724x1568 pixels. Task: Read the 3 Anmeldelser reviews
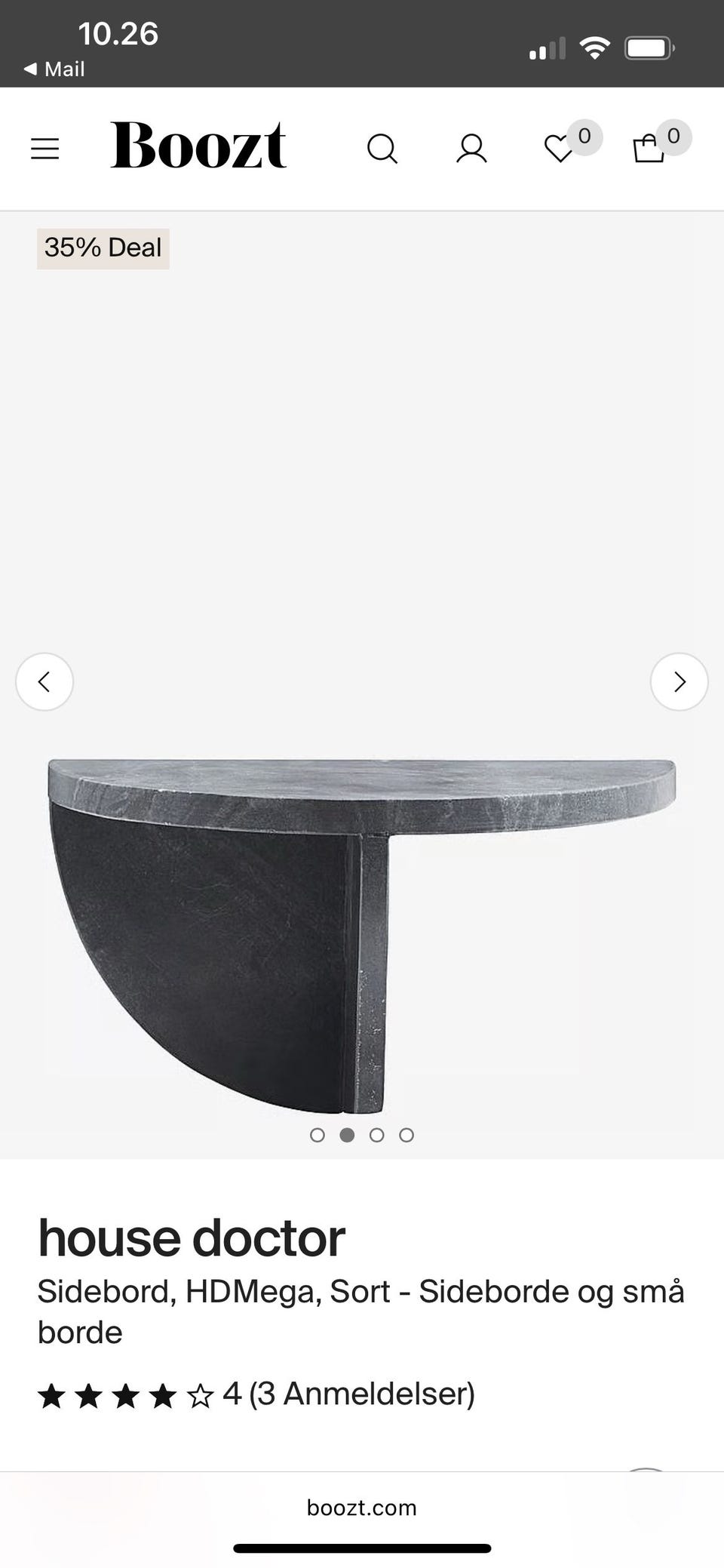tap(362, 1394)
